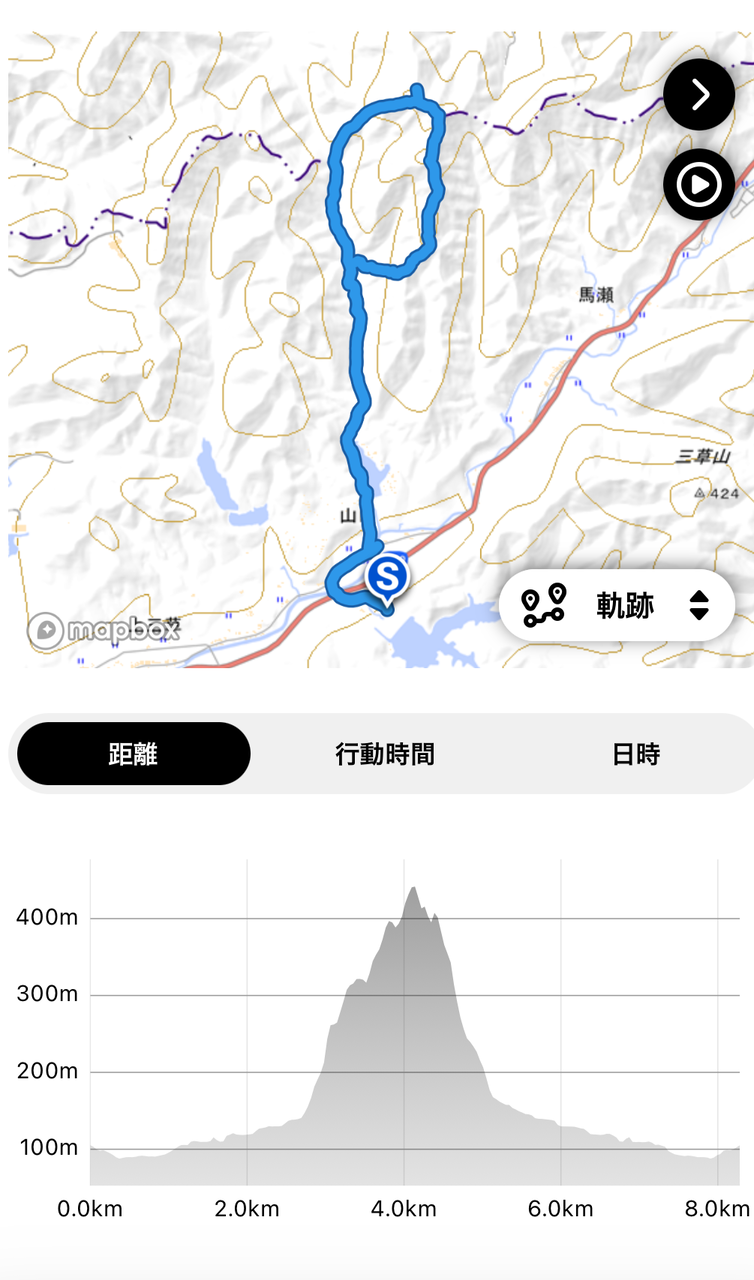Switch chart to 日時 tab
754x1280 pixels.
(636, 753)
